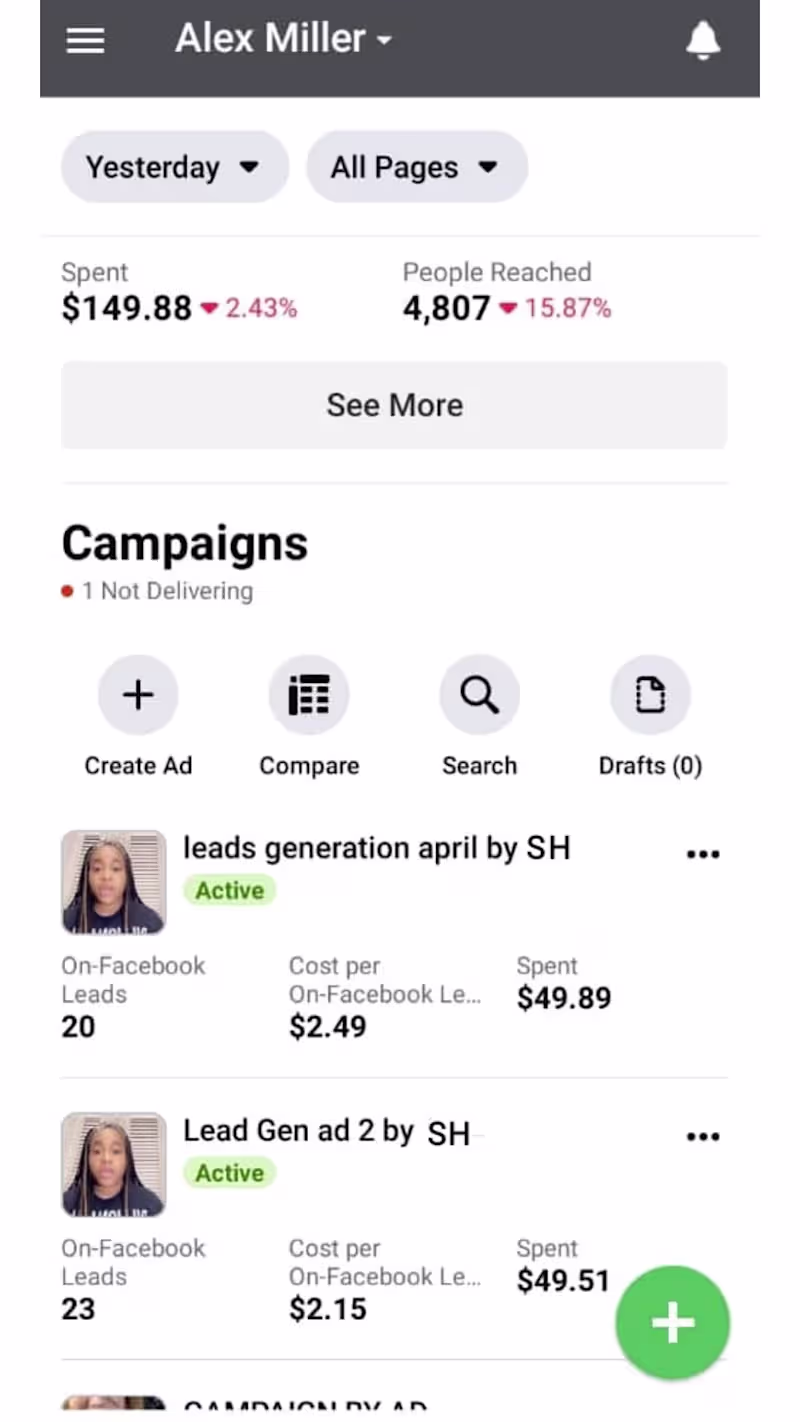Change the Yesterday date range
The width and height of the screenshot is (800, 1422).
(174, 167)
